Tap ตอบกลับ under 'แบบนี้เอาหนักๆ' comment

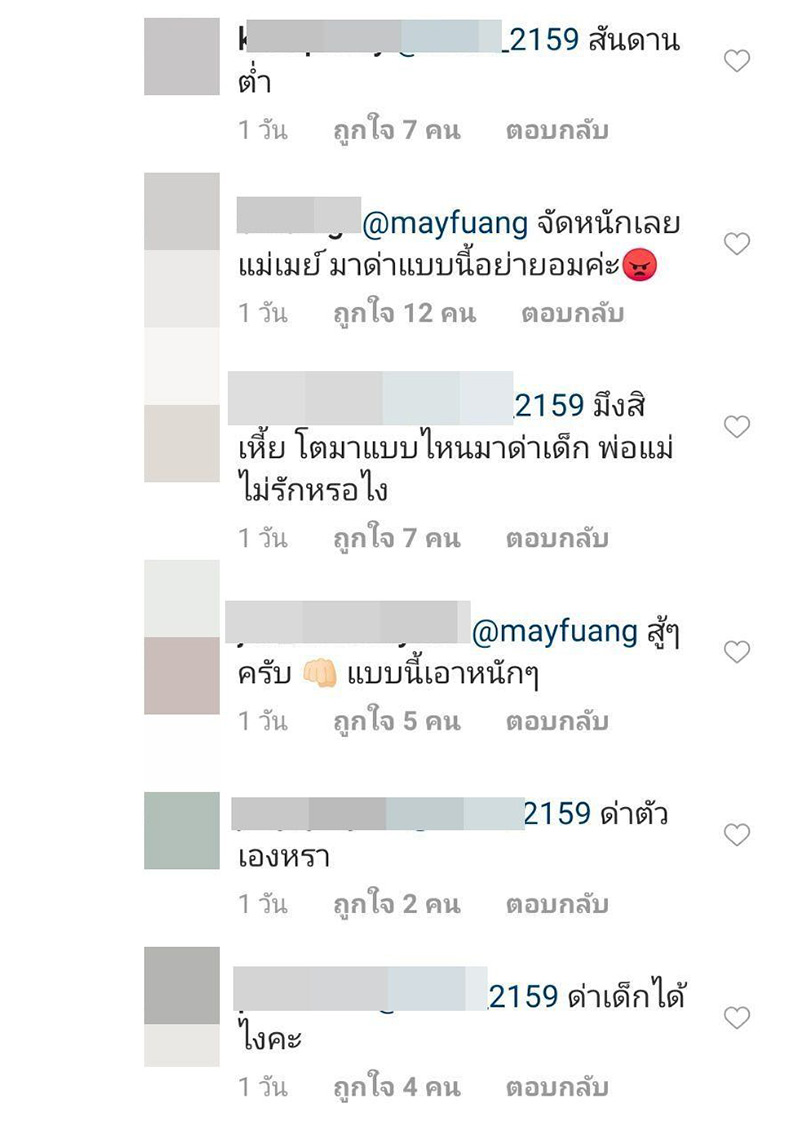(x=558, y=721)
